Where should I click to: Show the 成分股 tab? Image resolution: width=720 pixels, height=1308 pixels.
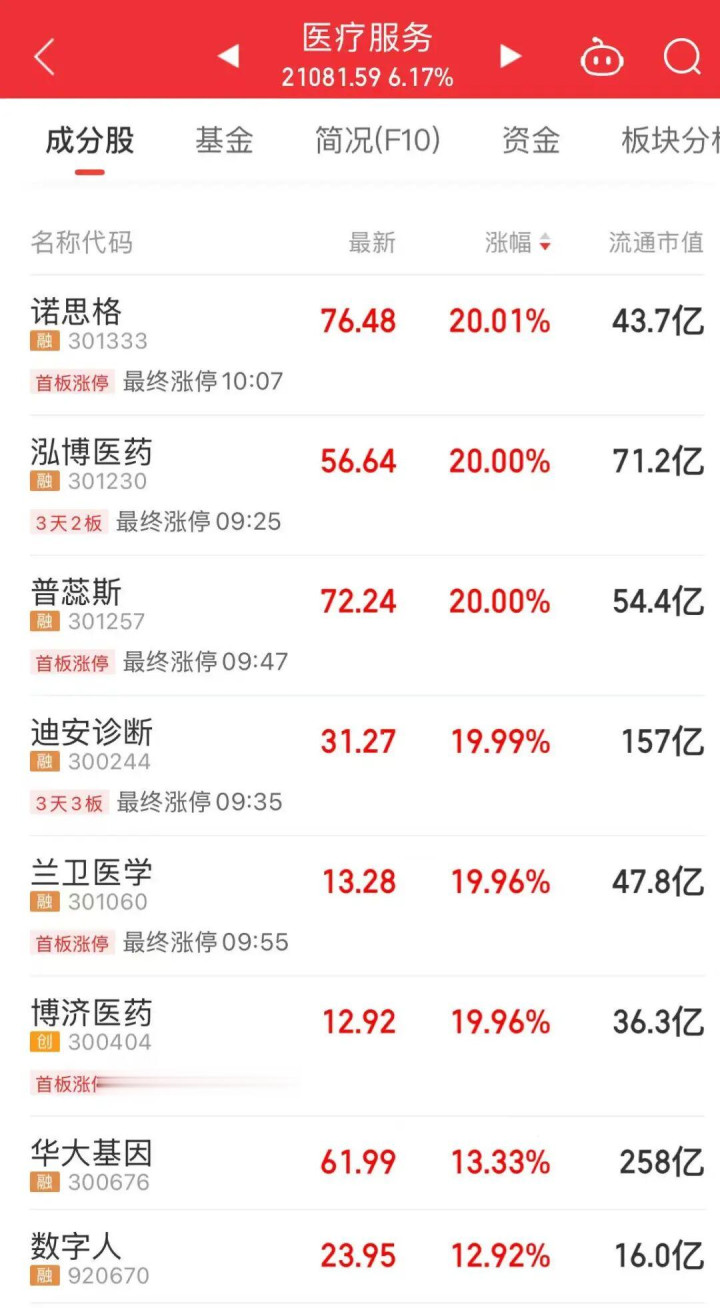(x=90, y=141)
